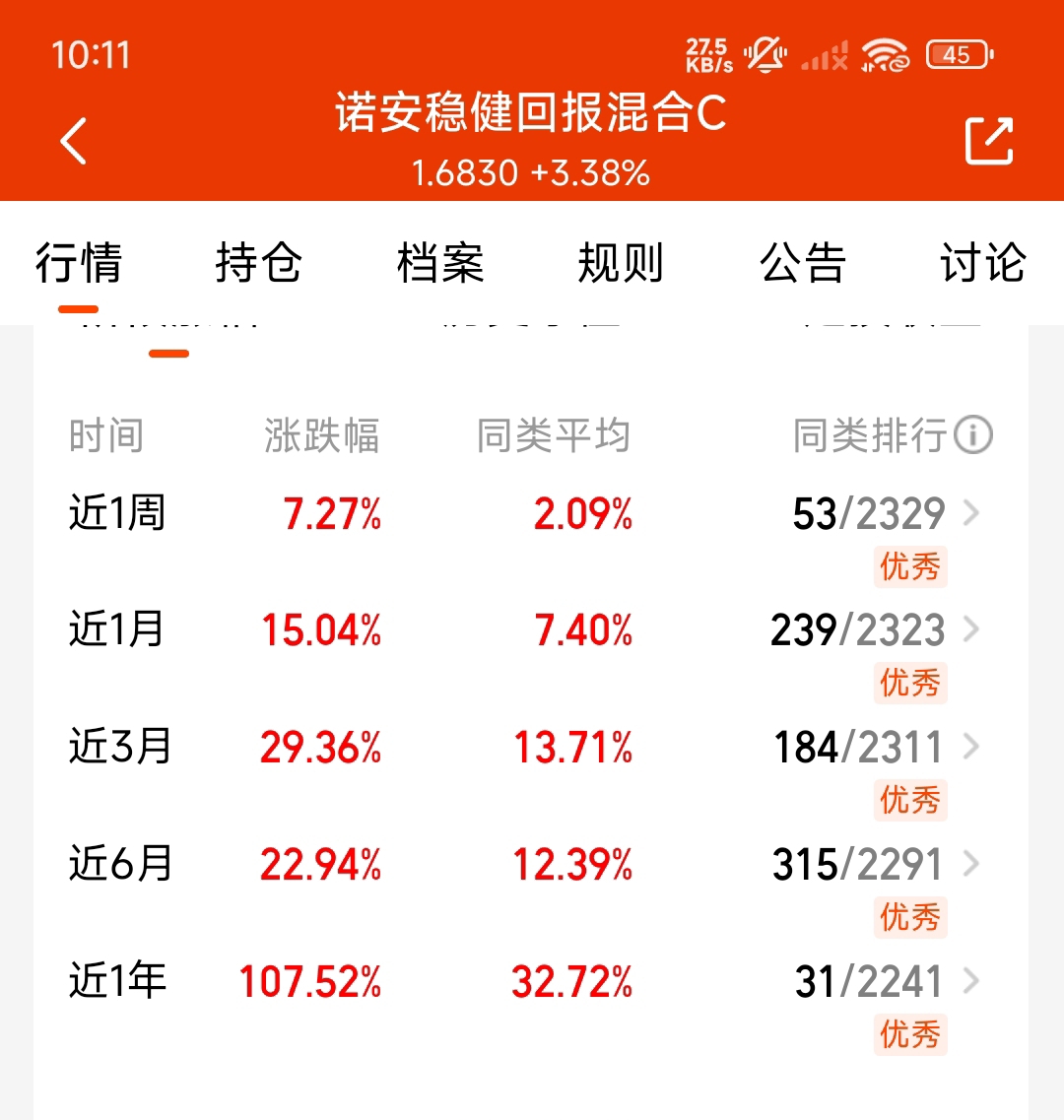Open 近6月 ranking 315/2291

click(876, 864)
